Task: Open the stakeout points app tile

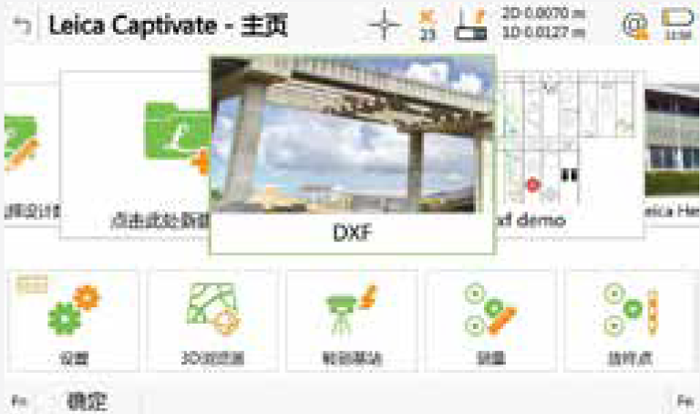Action: coord(629,320)
